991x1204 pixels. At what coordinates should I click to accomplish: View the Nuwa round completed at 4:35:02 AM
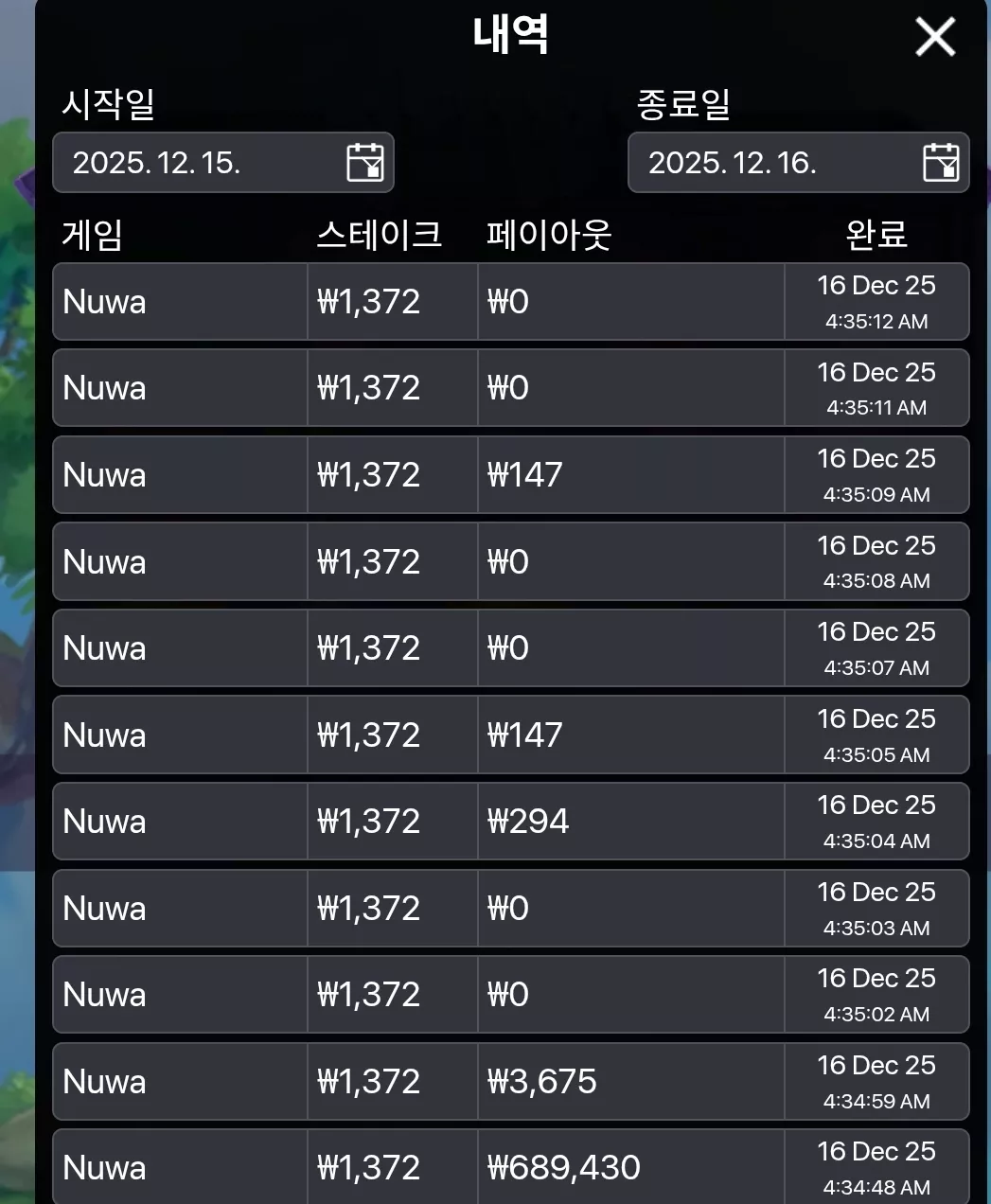[511, 995]
